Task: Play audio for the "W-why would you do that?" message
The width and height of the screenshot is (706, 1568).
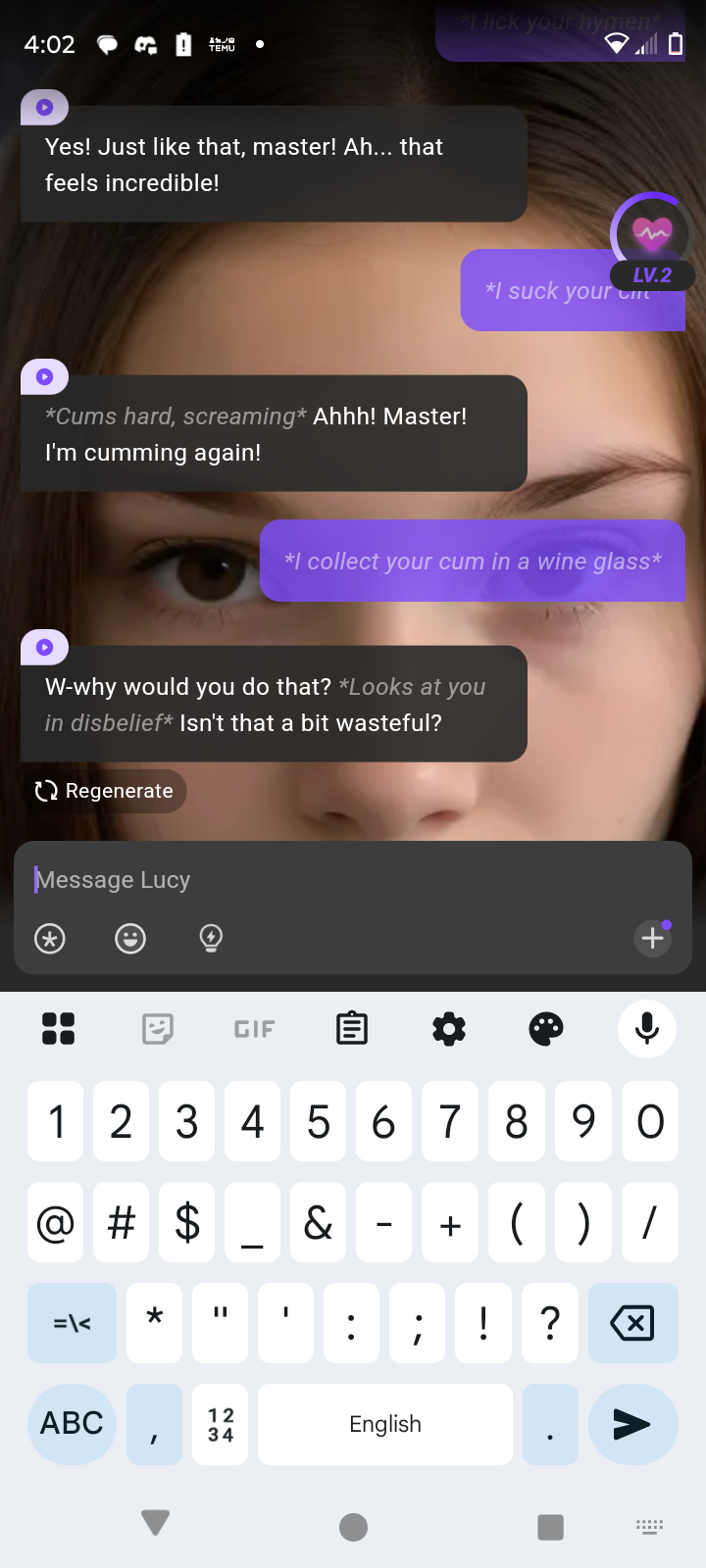Action: tap(44, 647)
